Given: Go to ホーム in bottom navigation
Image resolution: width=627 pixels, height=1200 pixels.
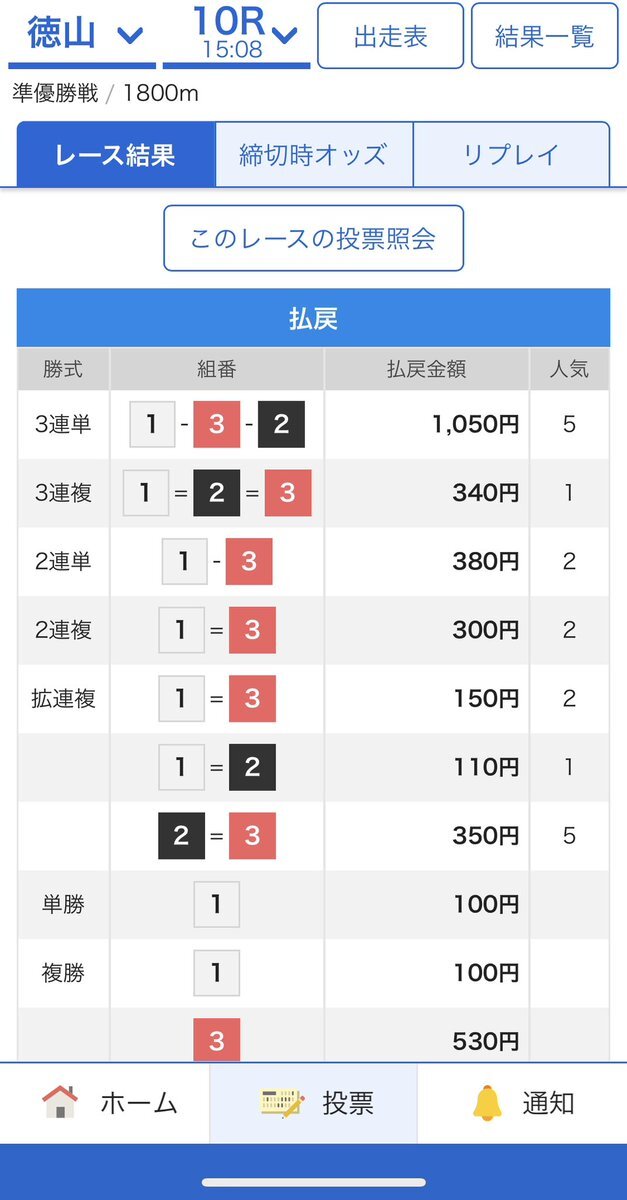Looking at the screenshot, I should click(105, 1103).
